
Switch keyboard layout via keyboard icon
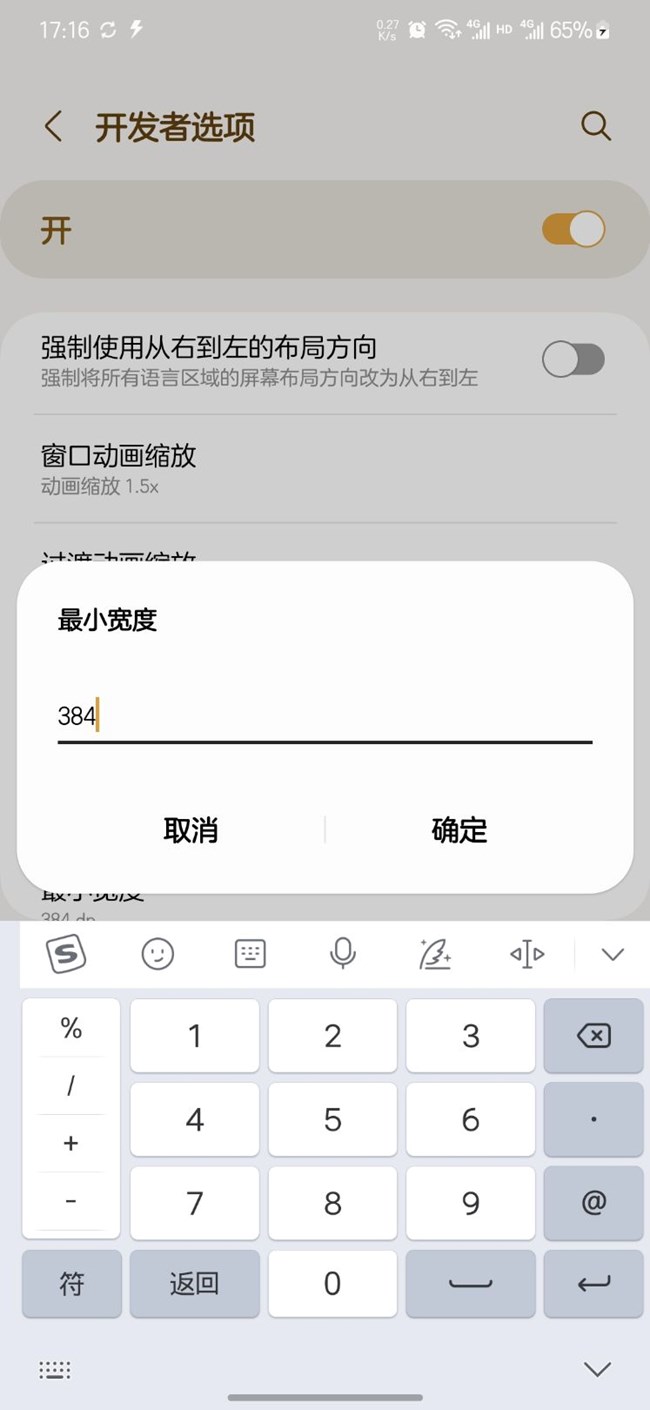[250, 954]
